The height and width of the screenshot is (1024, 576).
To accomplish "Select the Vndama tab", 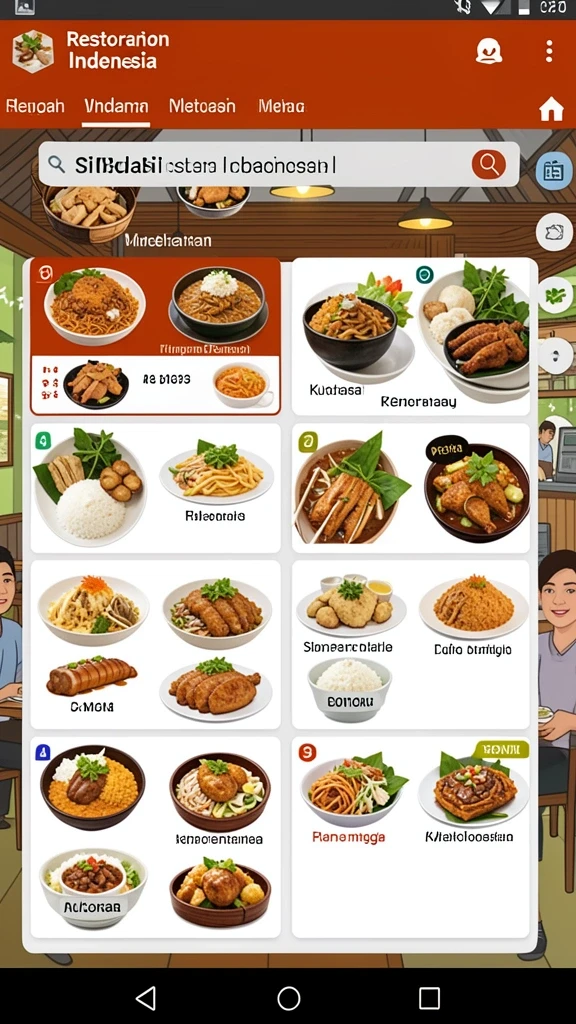I will (x=116, y=106).
